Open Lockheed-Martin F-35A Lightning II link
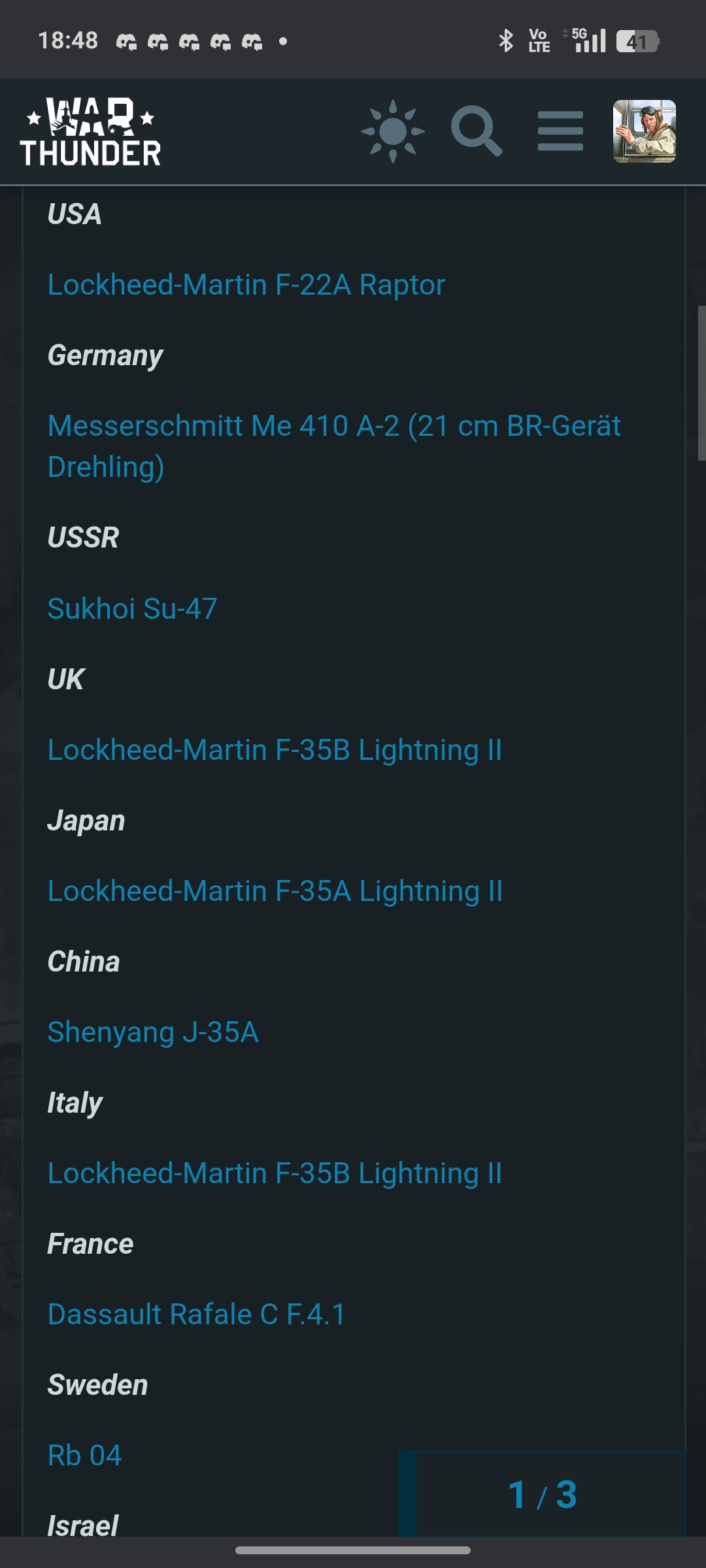The width and height of the screenshot is (706, 1568). (x=275, y=891)
